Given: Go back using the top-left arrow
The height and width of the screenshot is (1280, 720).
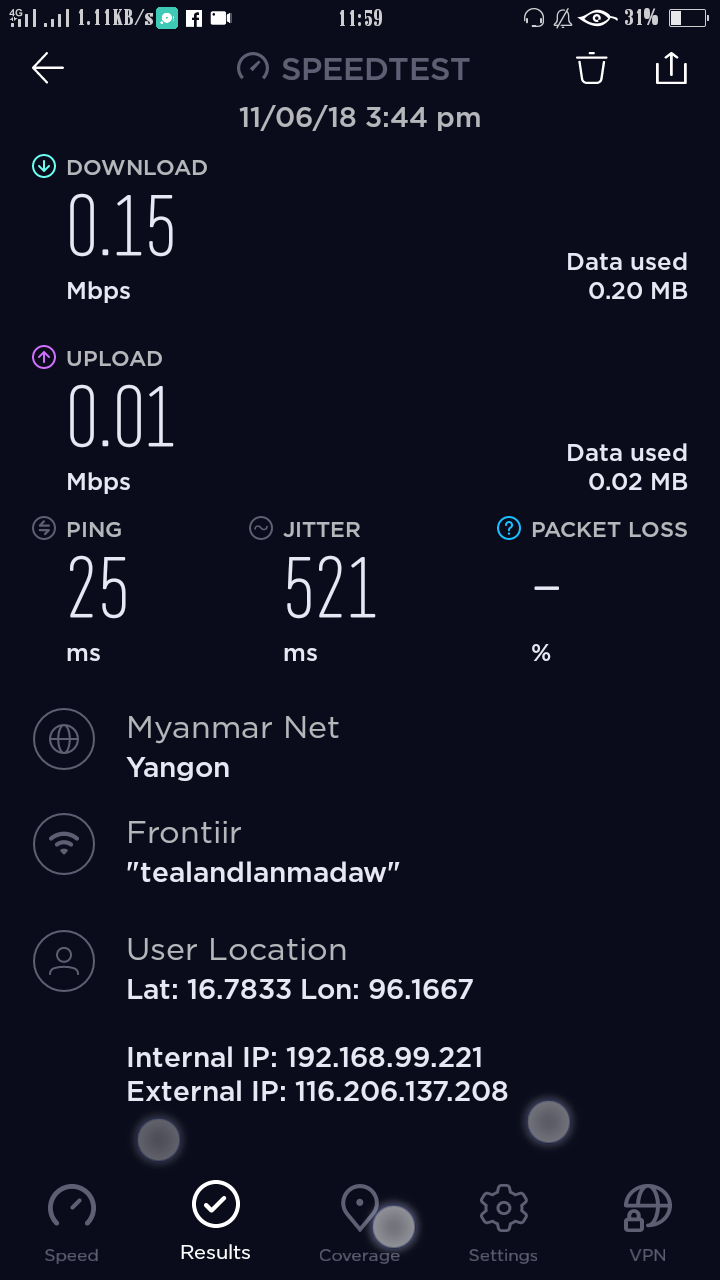Looking at the screenshot, I should [47, 68].
